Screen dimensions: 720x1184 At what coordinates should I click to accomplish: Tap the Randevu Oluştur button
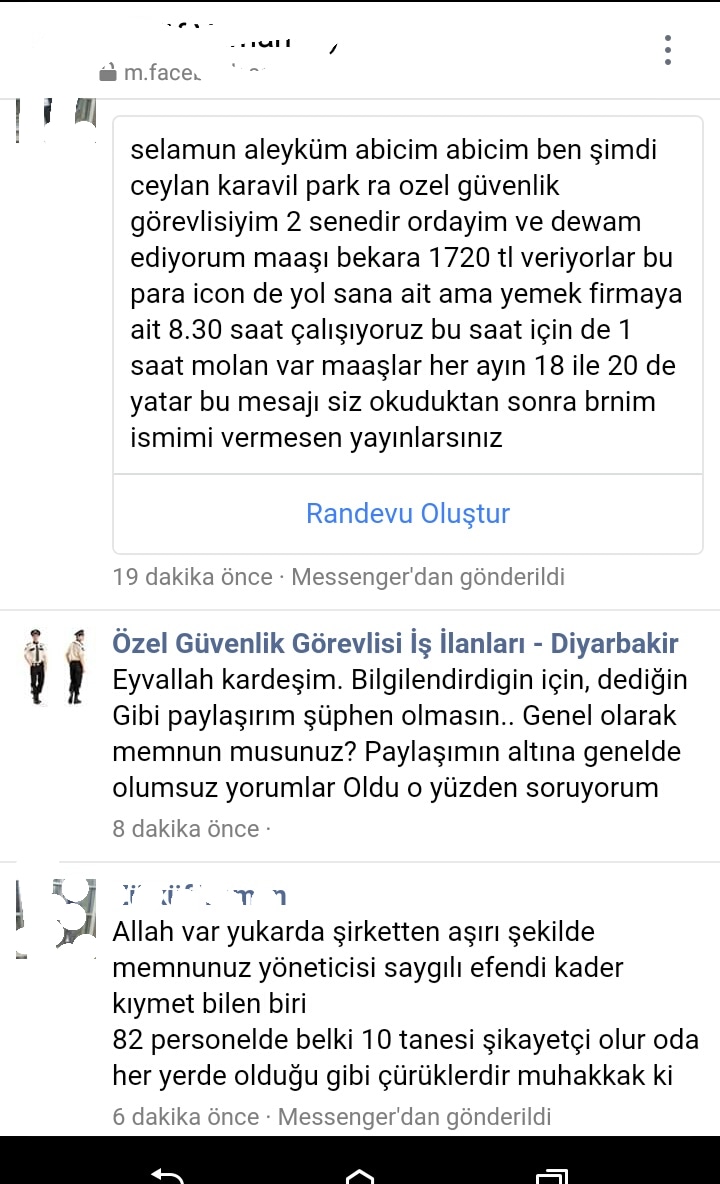pyautogui.click(x=408, y=513)
